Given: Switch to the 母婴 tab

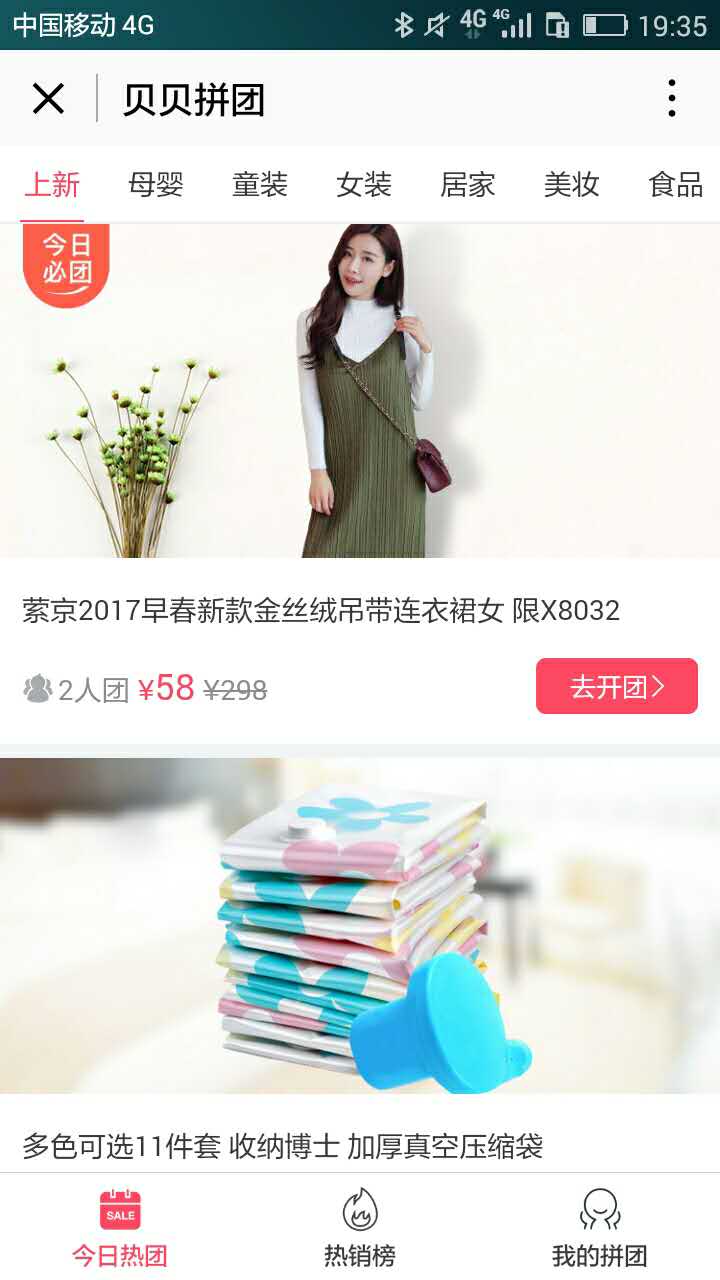Looking at the screenshot, I should [156, 185].
